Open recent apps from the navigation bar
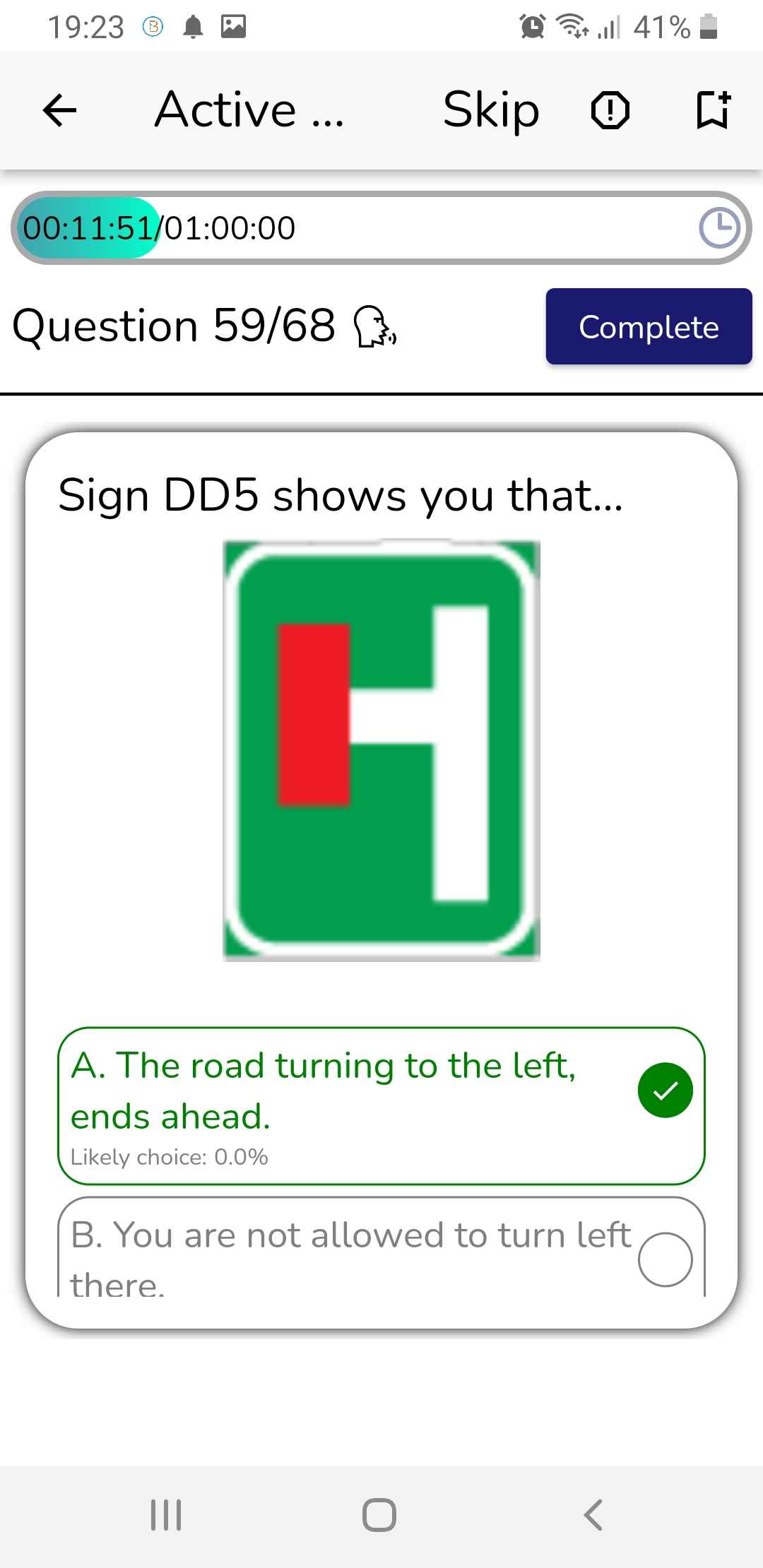This screenshot has height=1568, width=763. coord(167,1515)
